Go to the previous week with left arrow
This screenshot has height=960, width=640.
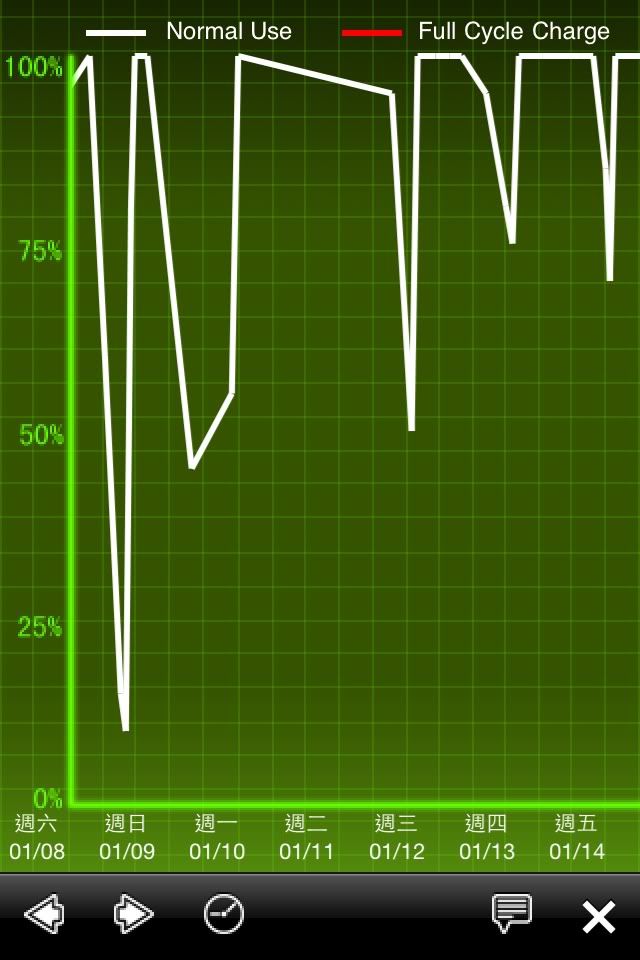pos(44,914)
